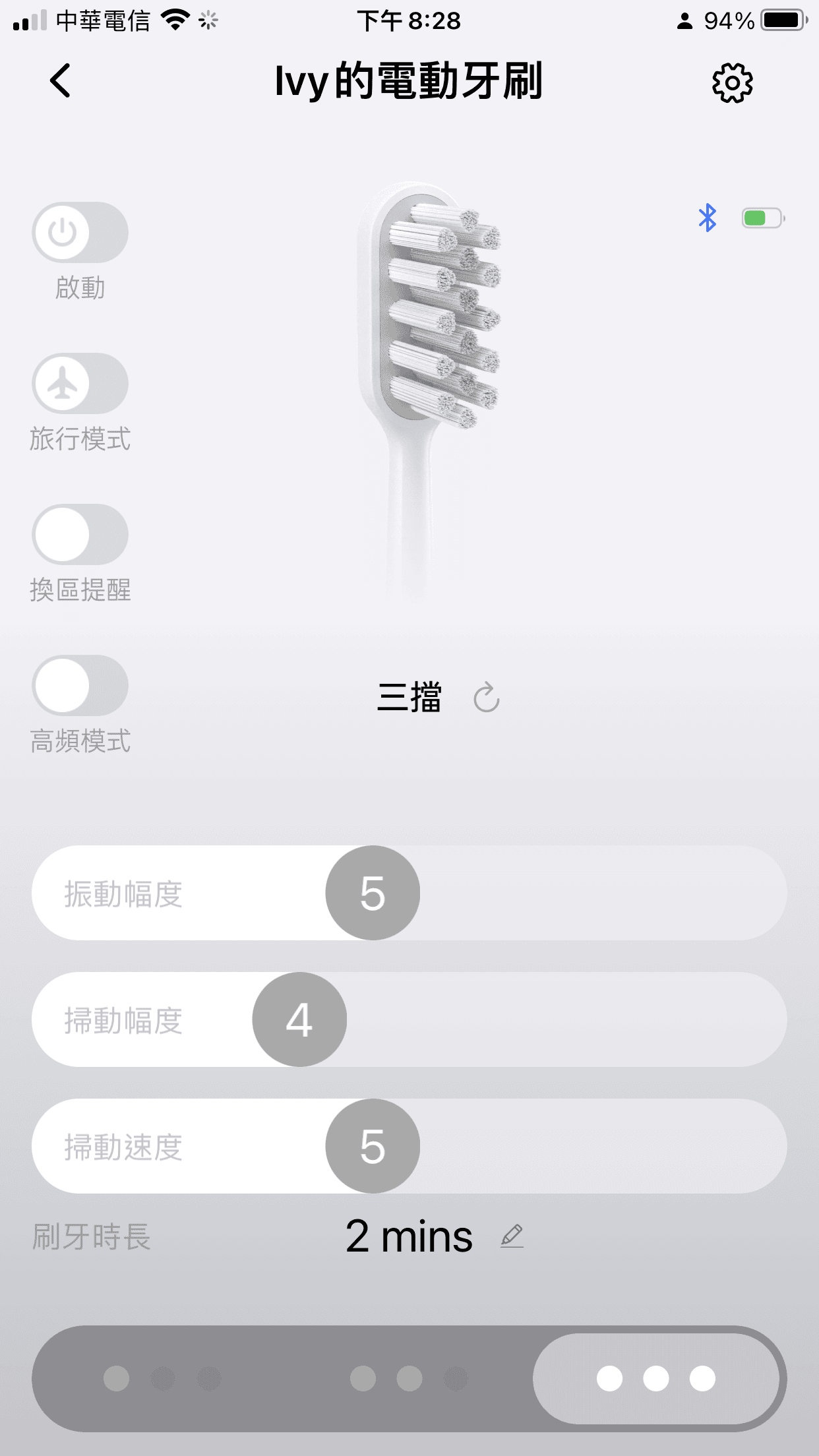Image resolution: width=819 pixels, height=1456 pixels.
Task: Enable 高頻模式 high frequency mode
Action: click(x=80, y=685)
